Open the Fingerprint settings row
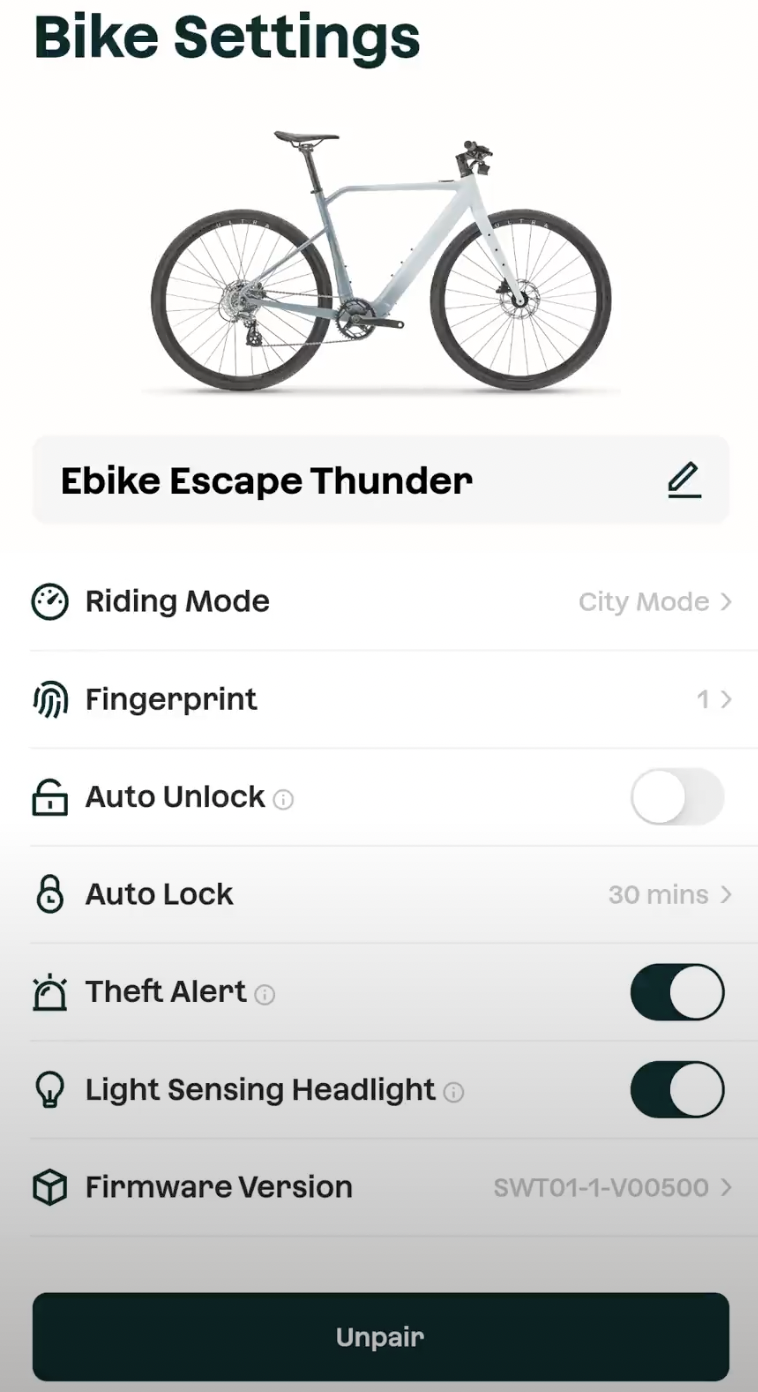This screenshot has width=758, height=1392. coord(380,700)
